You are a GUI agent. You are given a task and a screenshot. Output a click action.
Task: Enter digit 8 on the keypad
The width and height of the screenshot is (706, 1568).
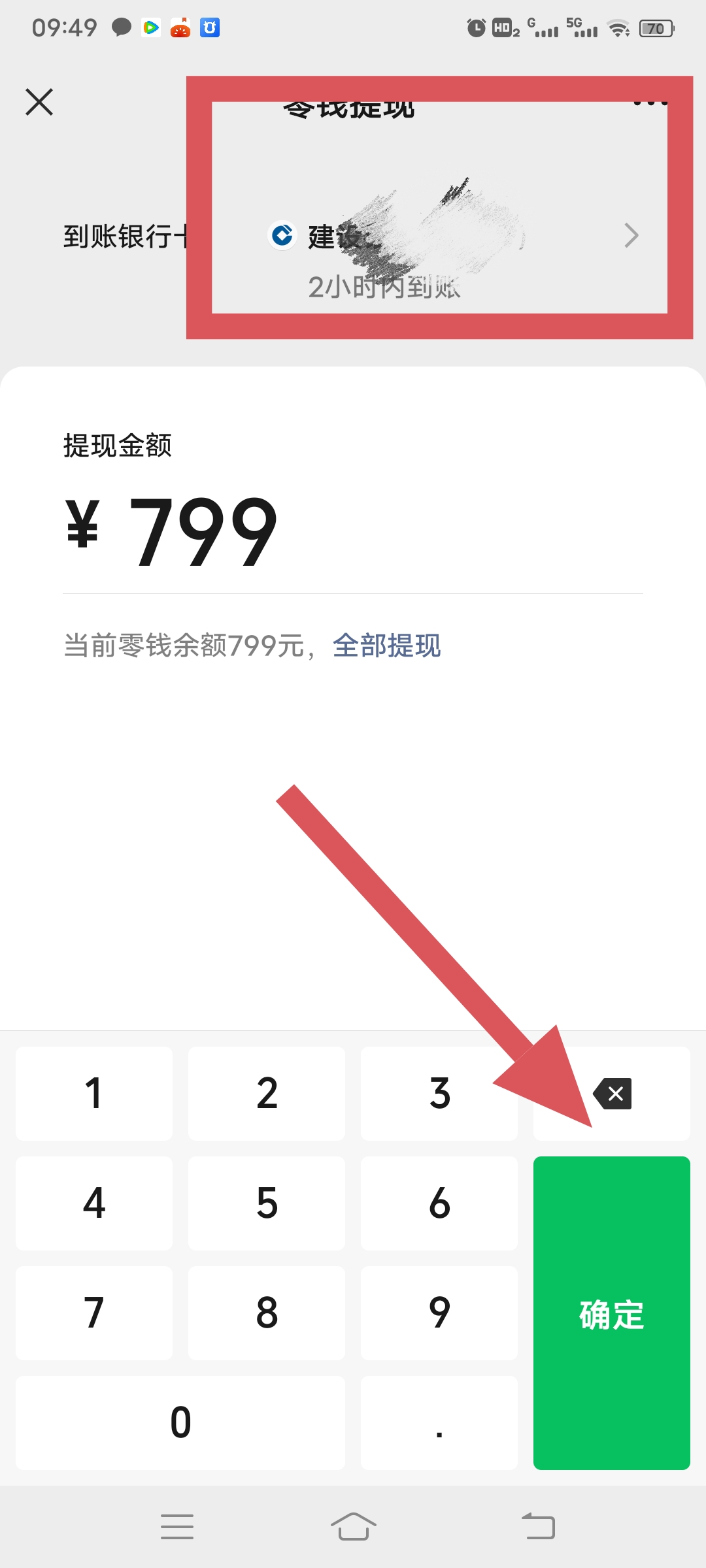[x=267, y=1313]
